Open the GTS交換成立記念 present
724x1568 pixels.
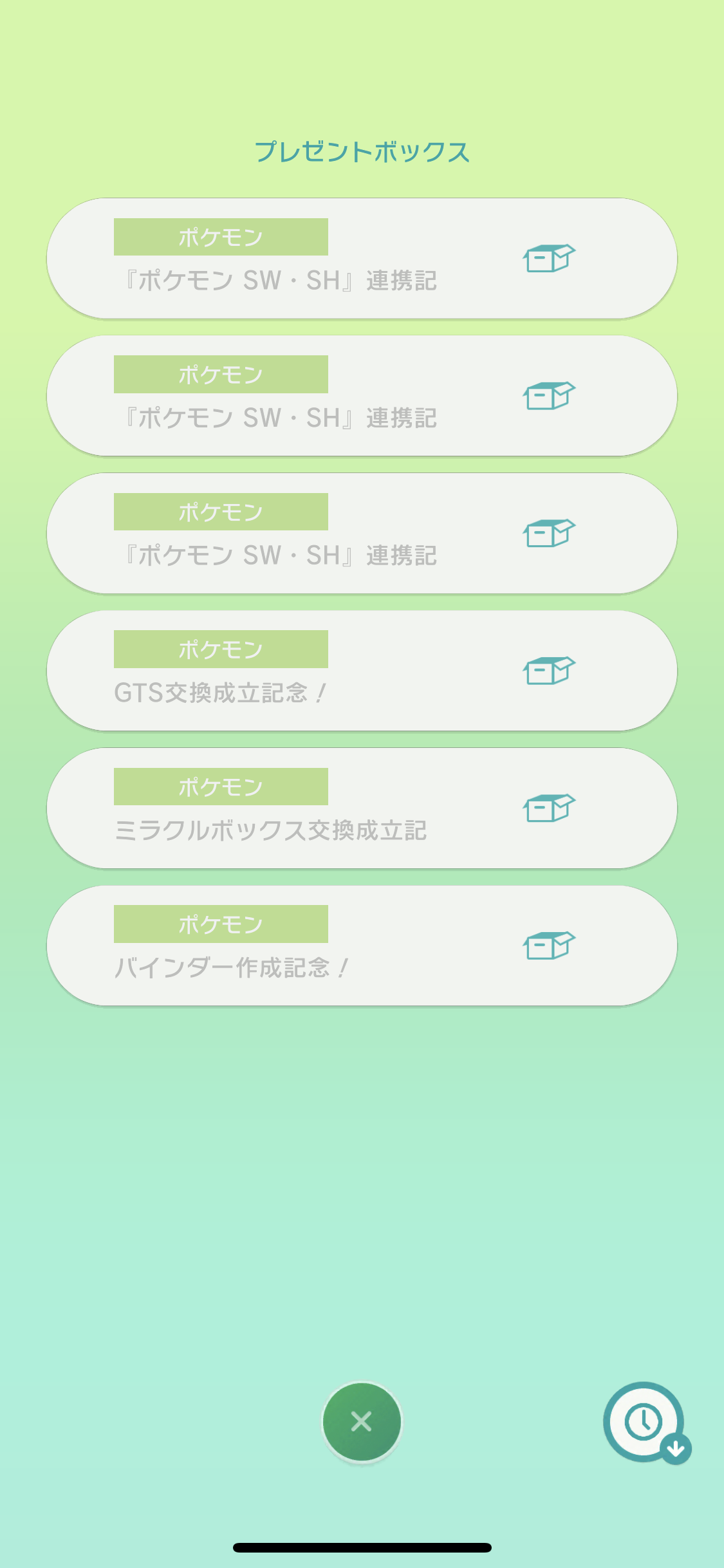coord(362,671)
